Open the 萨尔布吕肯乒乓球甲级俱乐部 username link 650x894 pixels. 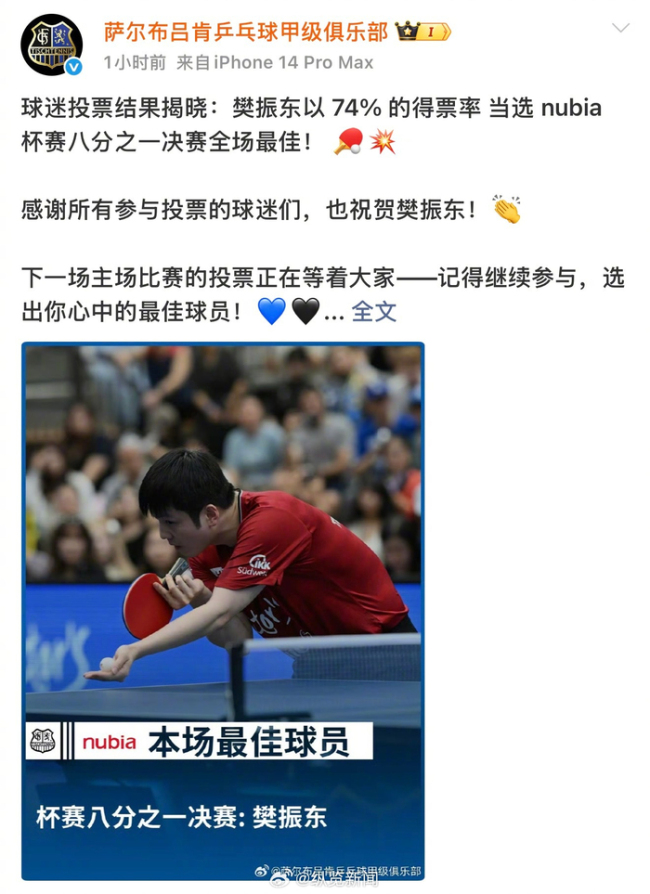(x=245, y=32)
